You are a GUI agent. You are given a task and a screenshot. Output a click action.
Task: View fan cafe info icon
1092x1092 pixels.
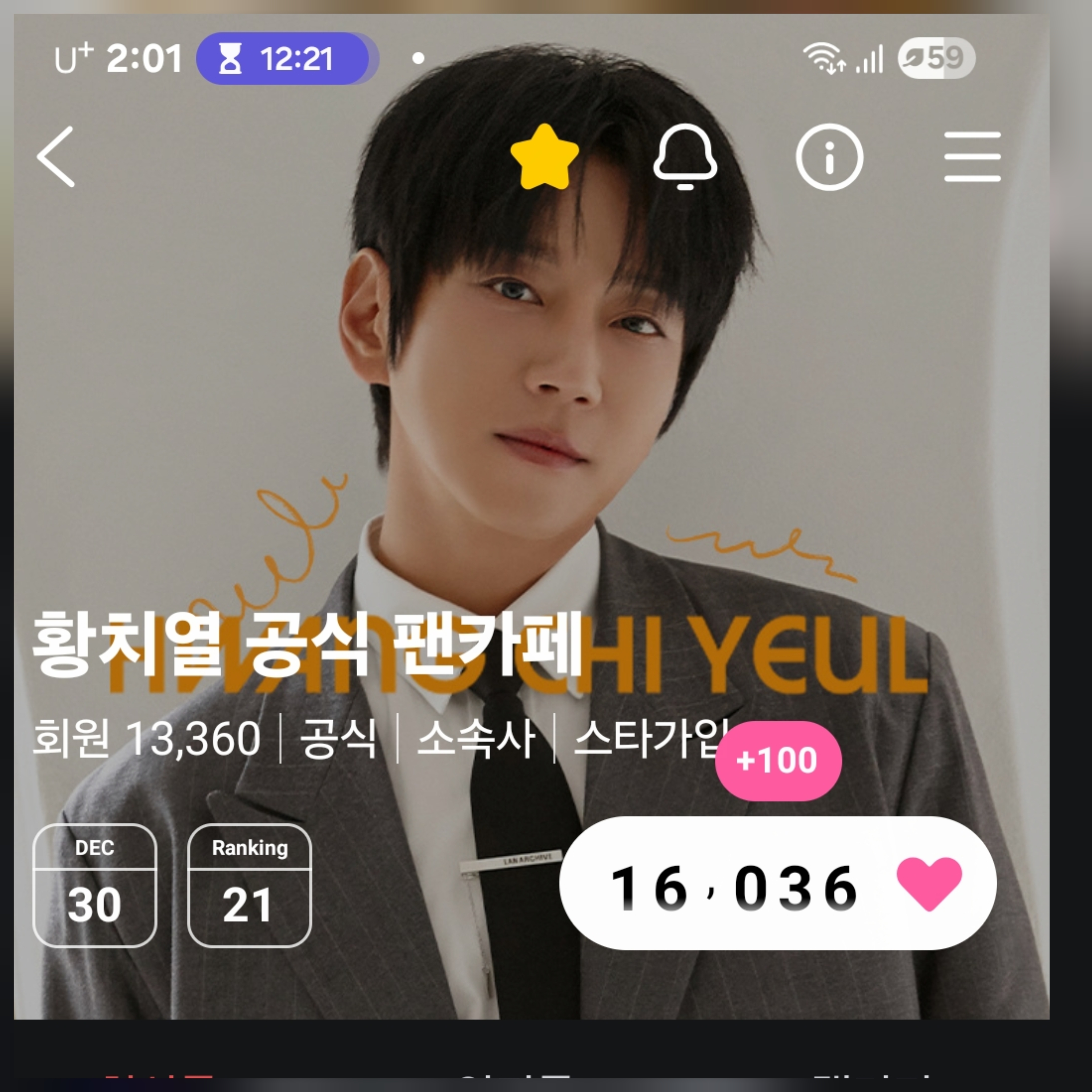829,157
